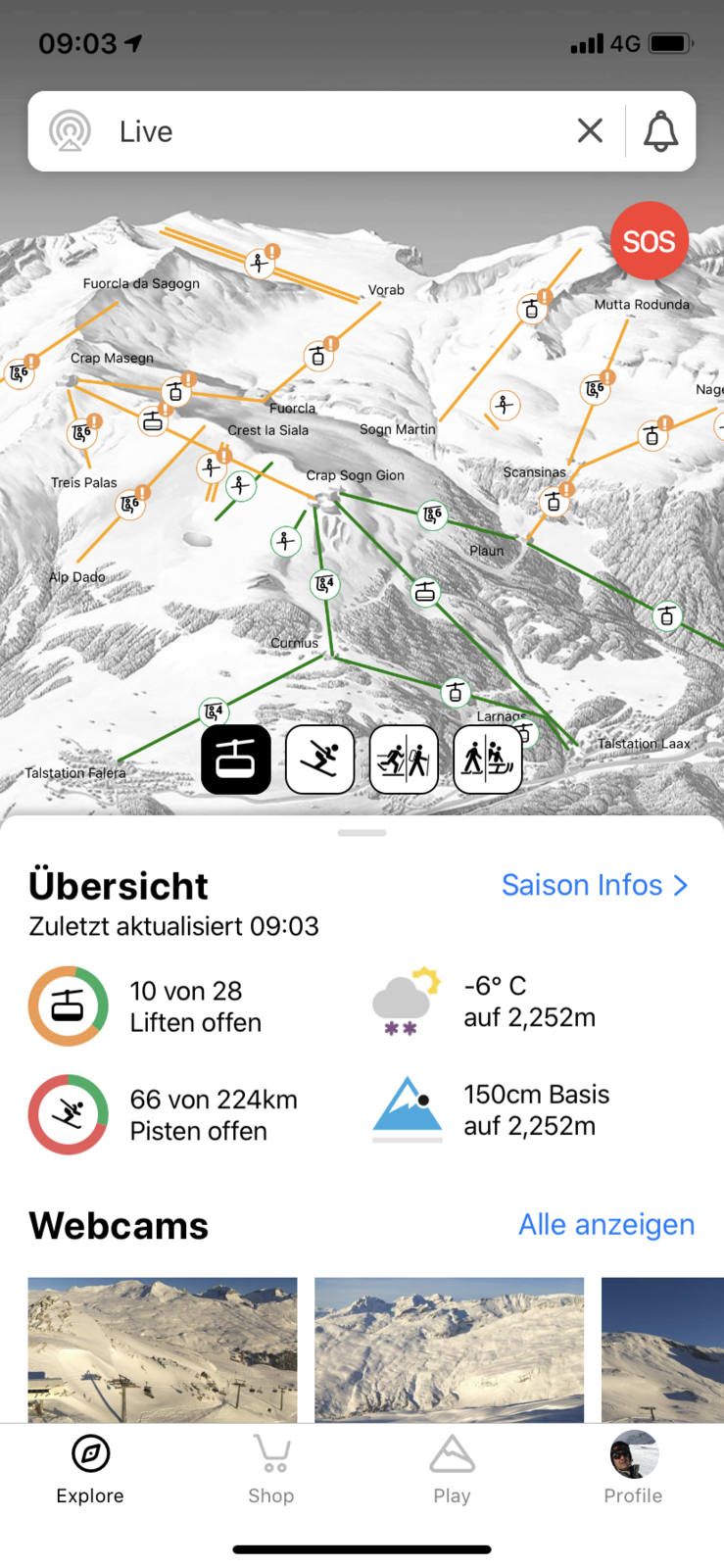
Task: Switch to the Play tab
Action: [x=452, y=1468]
